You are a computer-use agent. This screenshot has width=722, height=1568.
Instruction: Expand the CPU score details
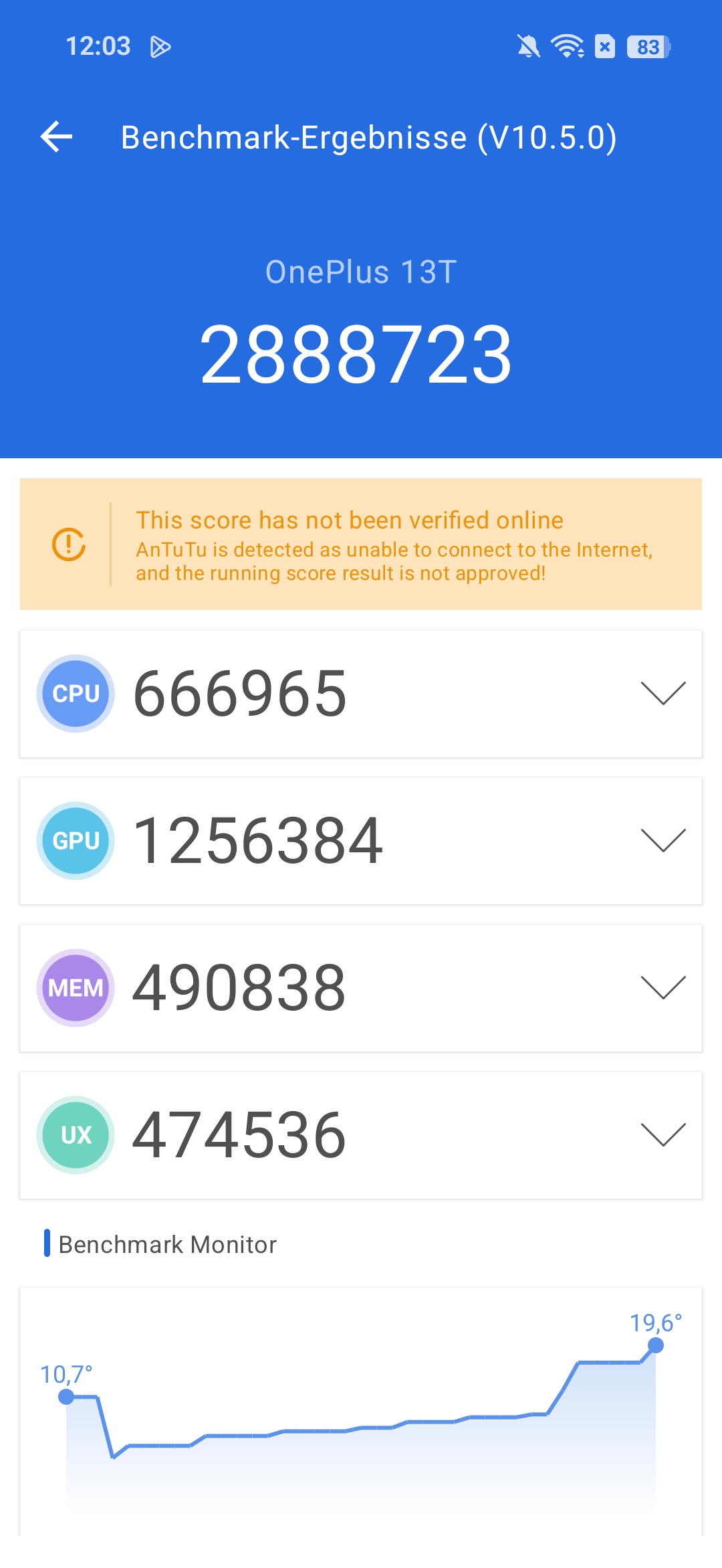click(663, 694)
